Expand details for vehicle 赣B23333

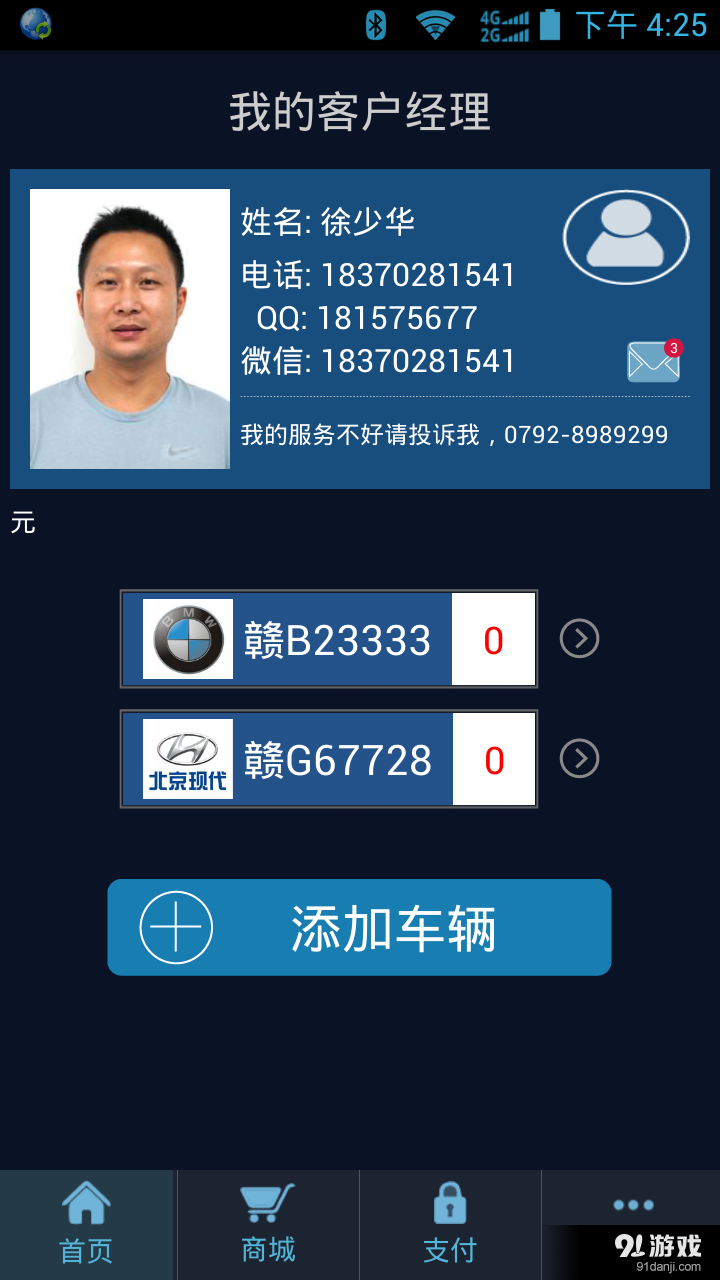578,639
